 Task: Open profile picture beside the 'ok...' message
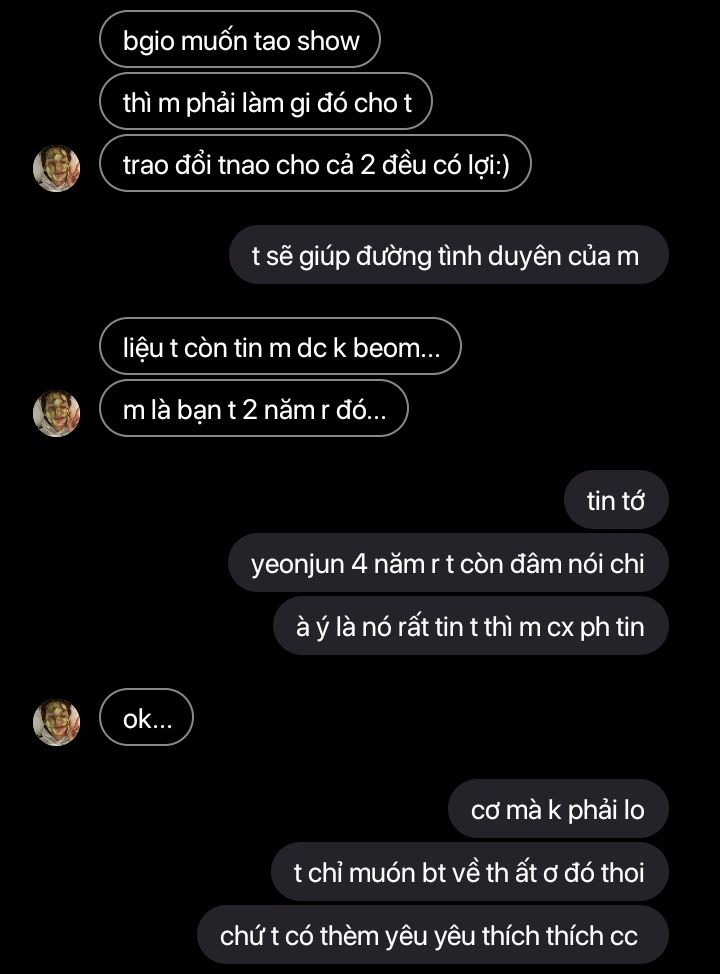click(x=57, y=721)
